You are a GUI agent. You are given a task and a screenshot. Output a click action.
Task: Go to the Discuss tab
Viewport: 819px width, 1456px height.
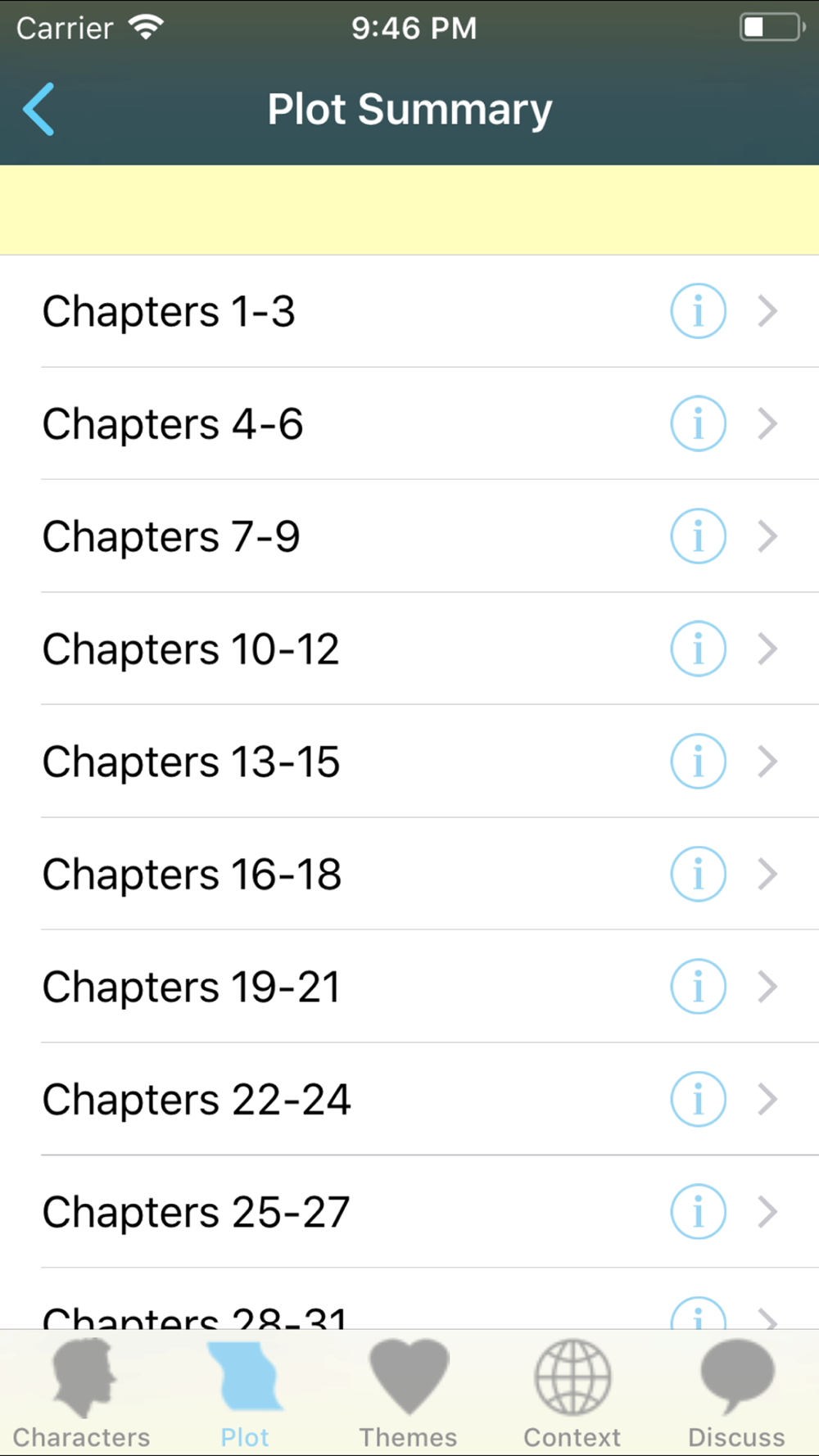click(x=736, y=1394)
